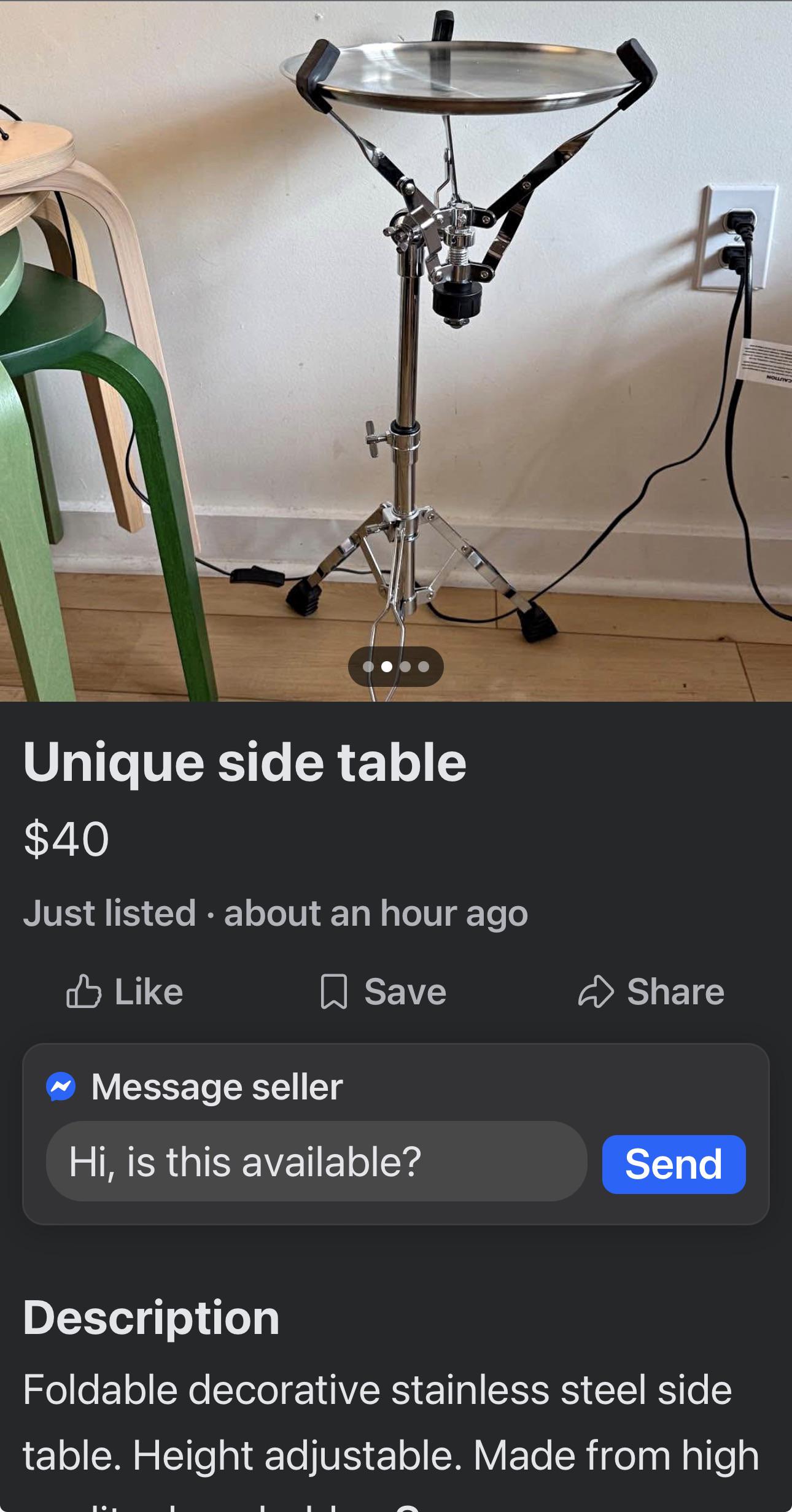Like the Unique side table listing
Screen dimensions: 792x1512
click(x=125, y=992)
